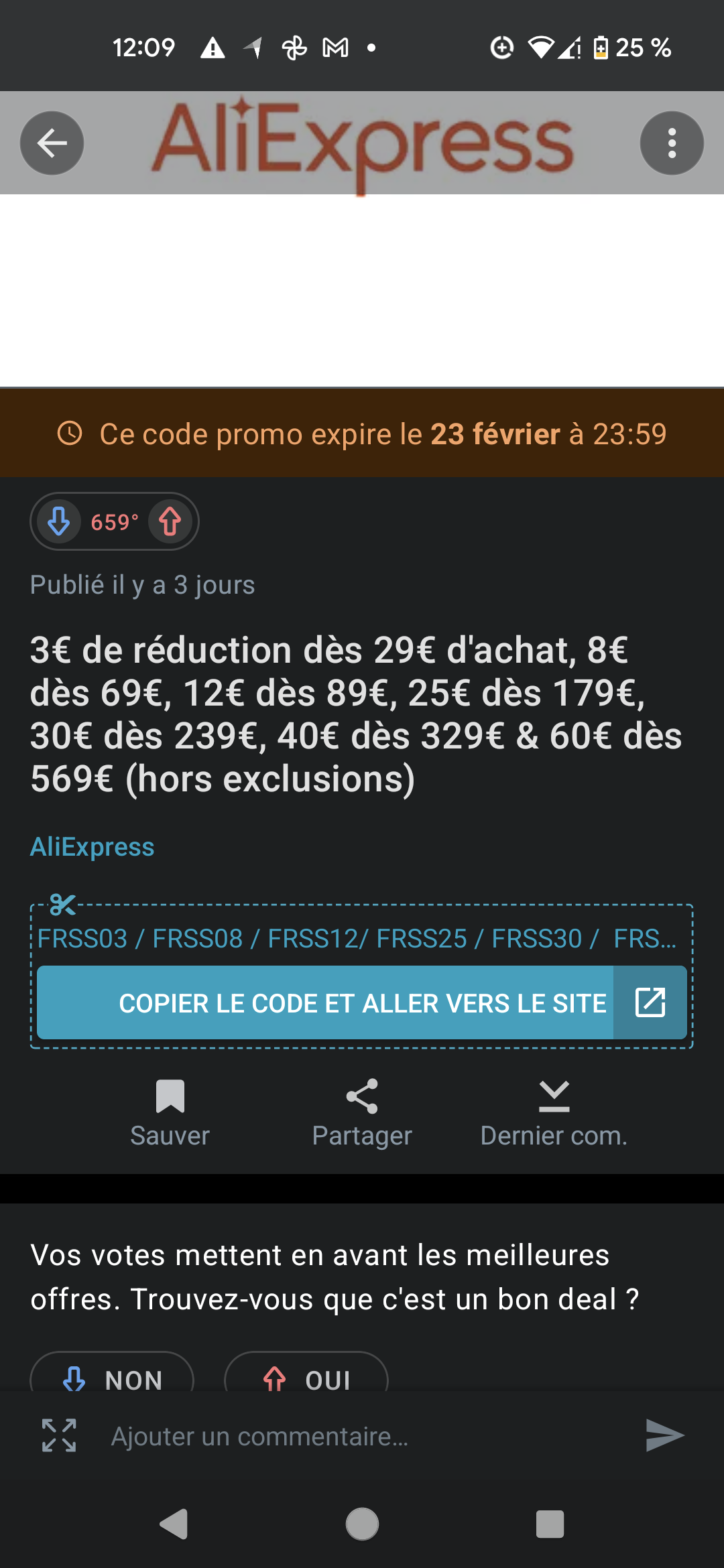This screenshot has width=724, height=1568.
Task: Go back using the top-left arrow
Action: [x=52, y=143]
